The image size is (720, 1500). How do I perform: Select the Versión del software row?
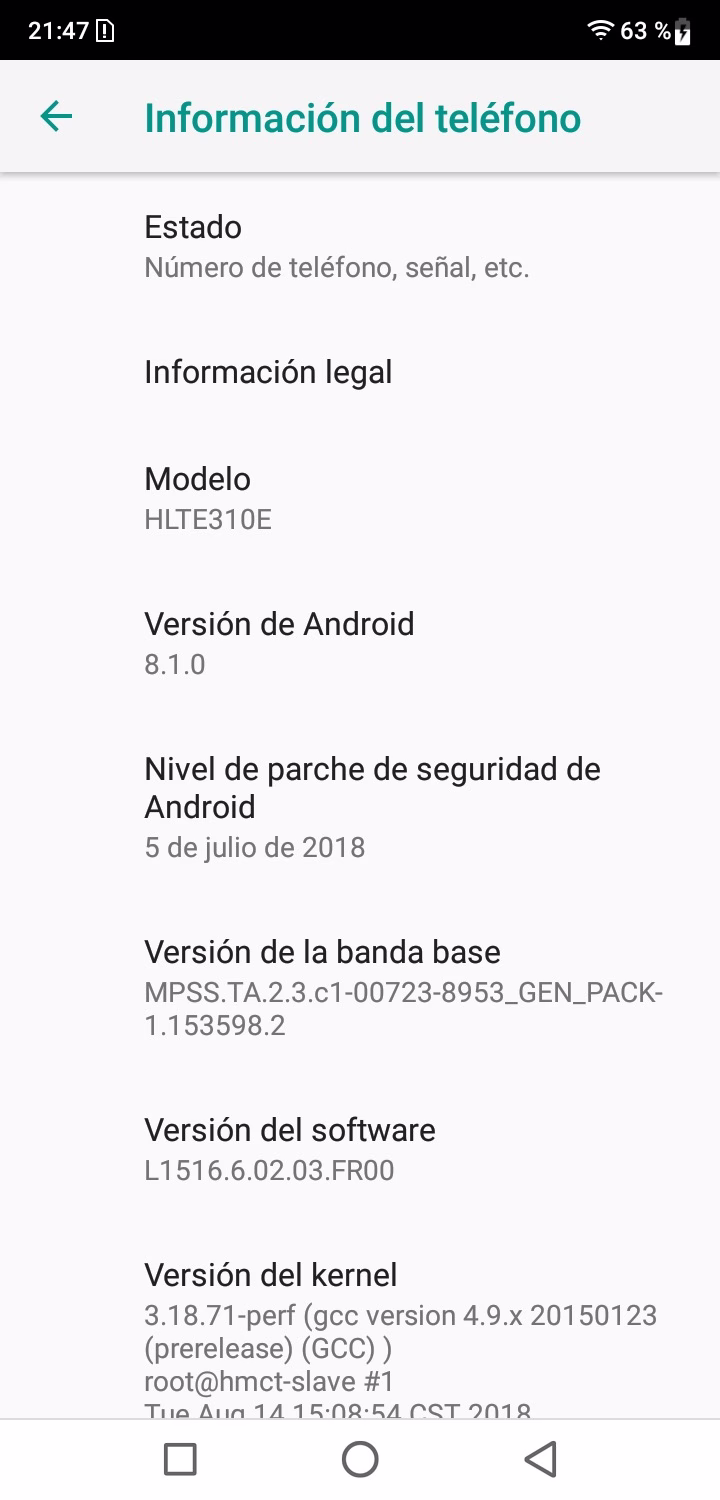pyautogui.click(x=360, y=1149)
